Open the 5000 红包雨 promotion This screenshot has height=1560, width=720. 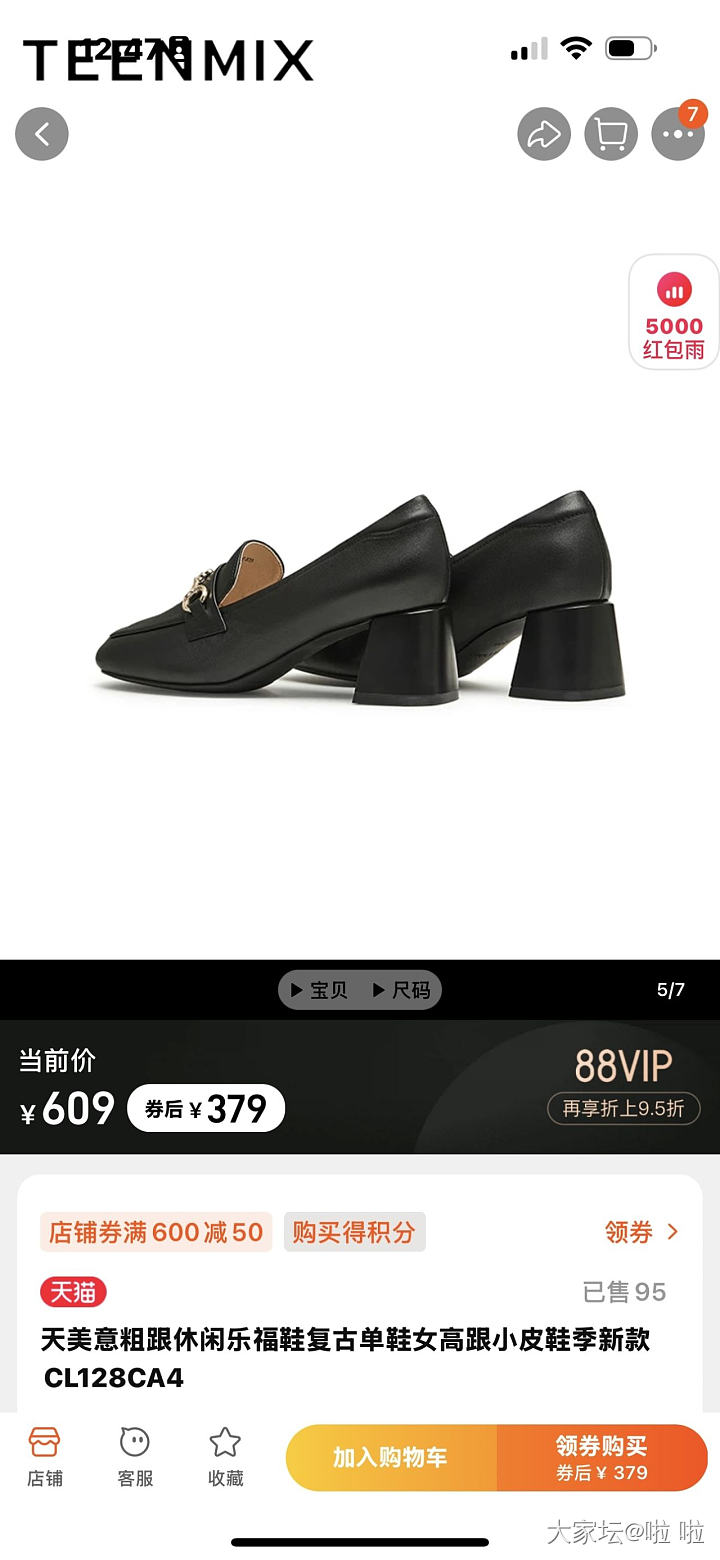pyautogui.click(x=674, y=313)
